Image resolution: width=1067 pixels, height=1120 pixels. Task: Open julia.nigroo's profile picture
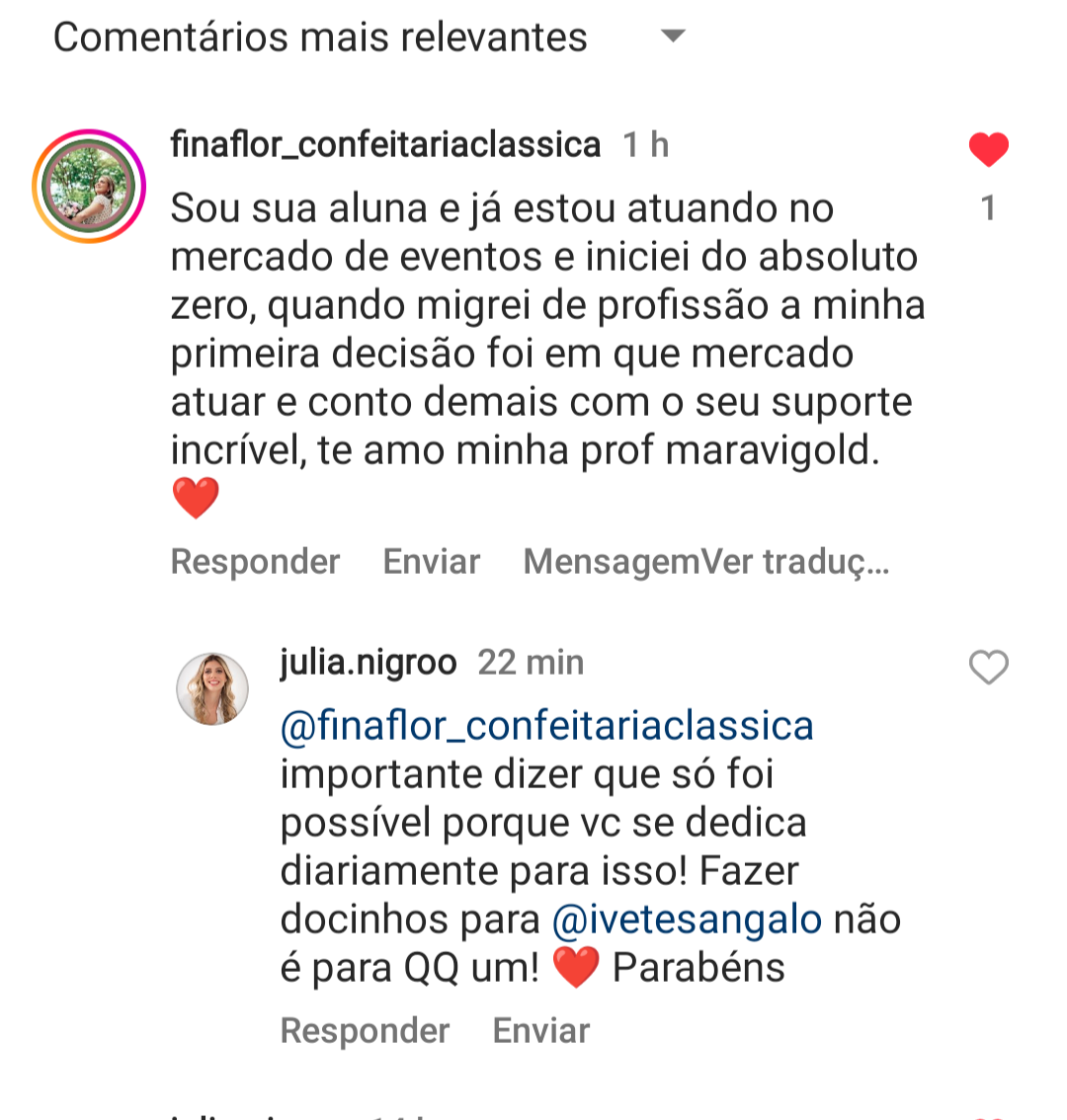coord(211,688)
